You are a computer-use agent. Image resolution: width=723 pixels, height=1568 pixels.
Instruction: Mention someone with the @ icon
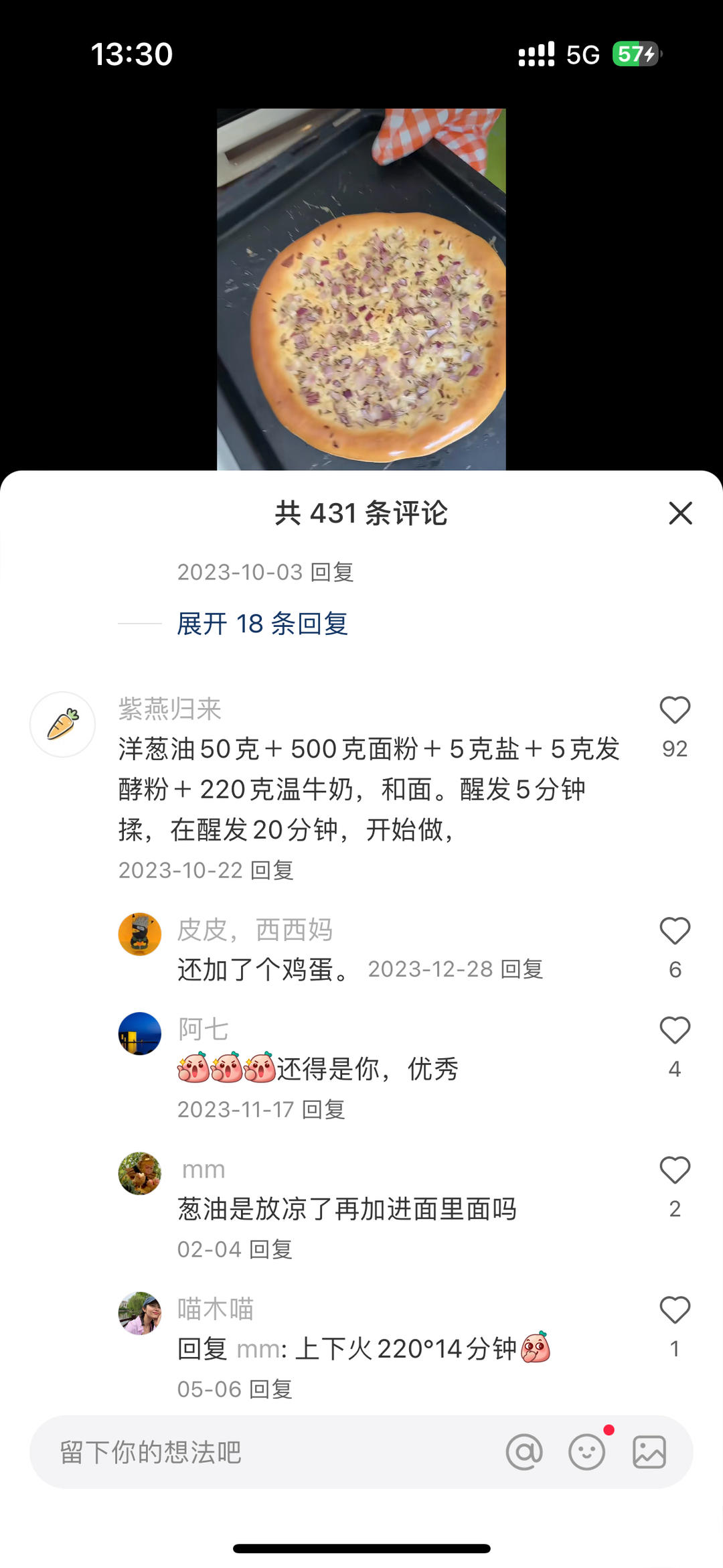tap(524, 1452)
